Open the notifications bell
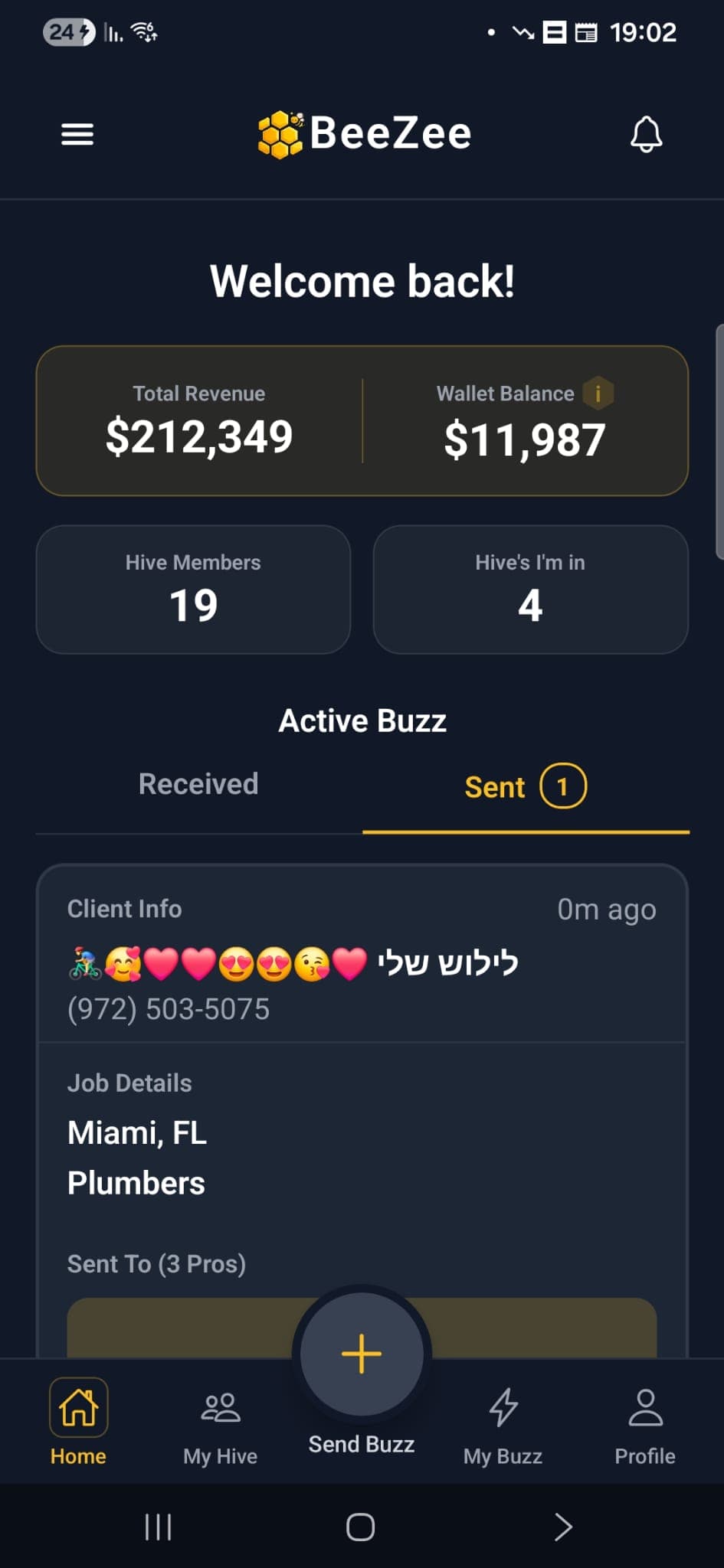This screenshot has height=1568, width=724. tap(646, 135)
